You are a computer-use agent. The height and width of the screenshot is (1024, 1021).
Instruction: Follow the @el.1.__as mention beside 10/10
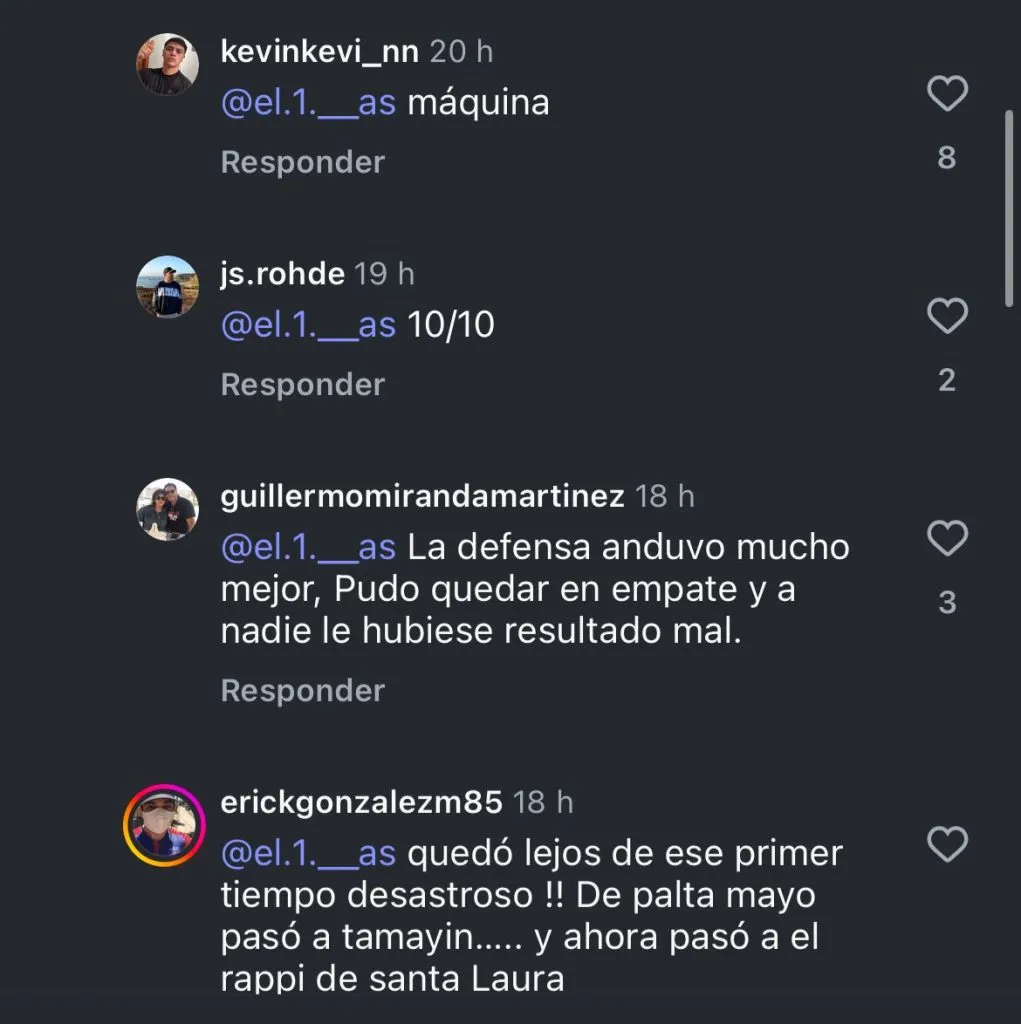[308, 325]
